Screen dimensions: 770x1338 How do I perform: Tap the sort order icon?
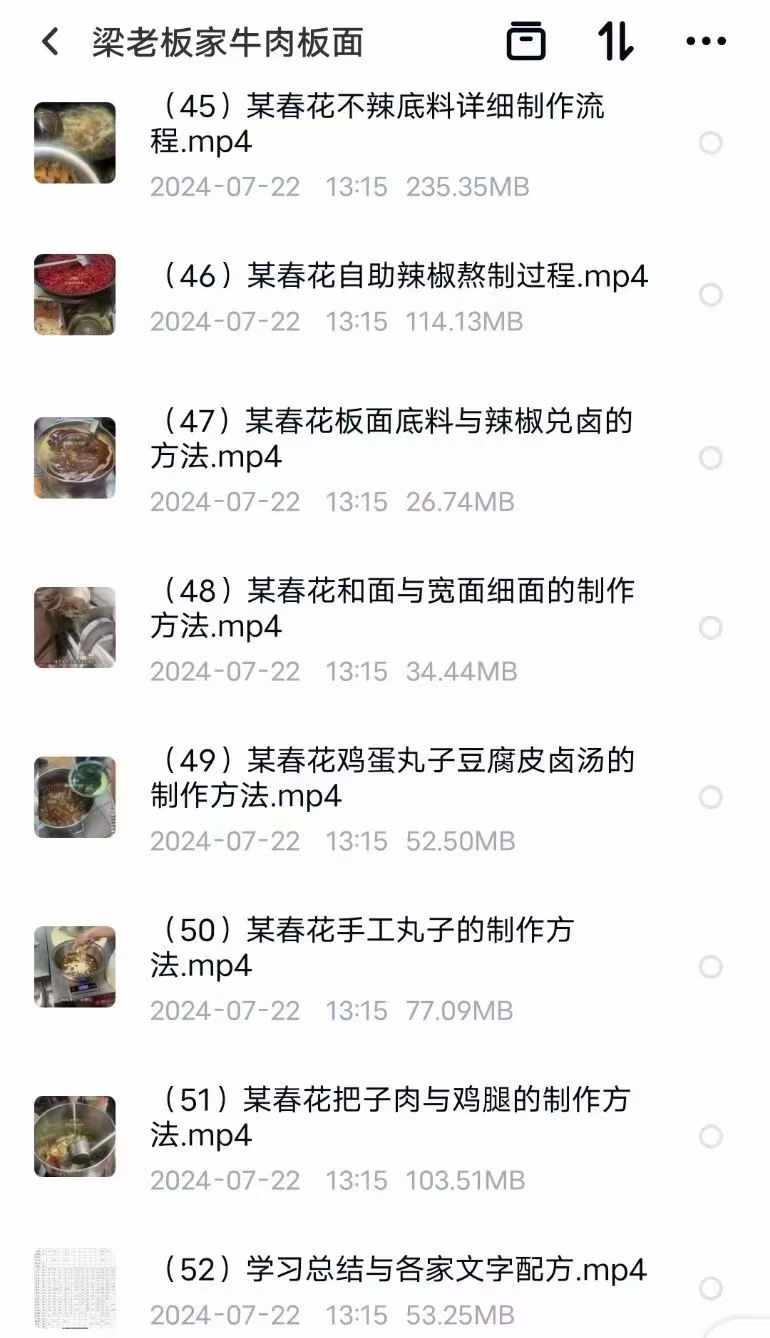tap(617, 40)
